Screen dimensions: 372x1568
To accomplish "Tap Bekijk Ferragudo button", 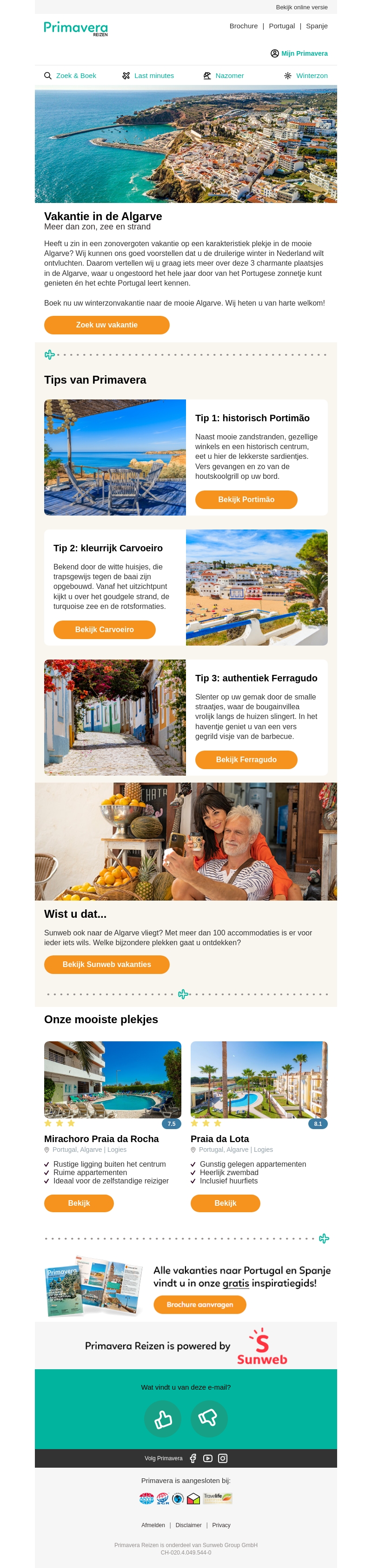I will pyautogui.click(x=246, y=760).
